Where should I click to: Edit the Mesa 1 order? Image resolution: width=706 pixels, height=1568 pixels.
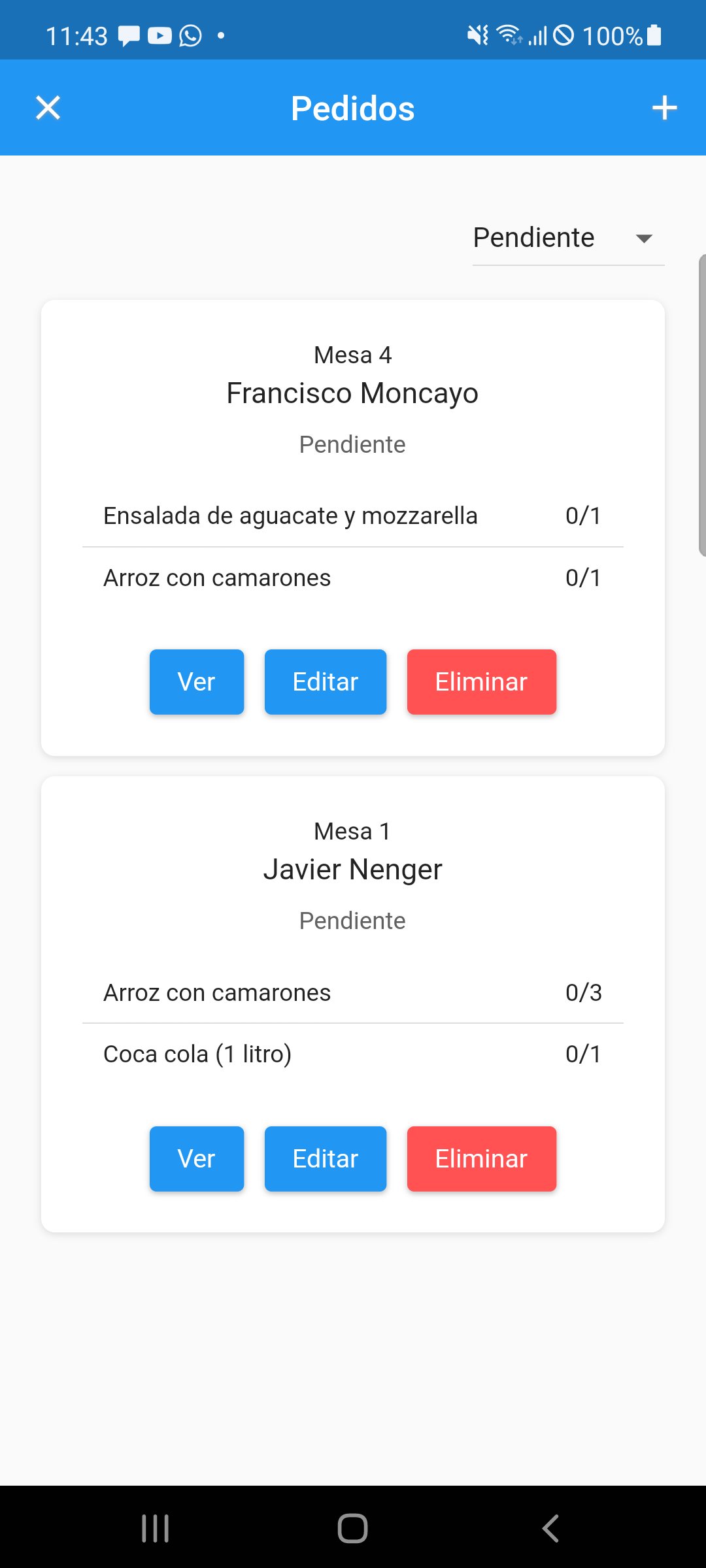pyautogui.click(x=325, y=1158)
